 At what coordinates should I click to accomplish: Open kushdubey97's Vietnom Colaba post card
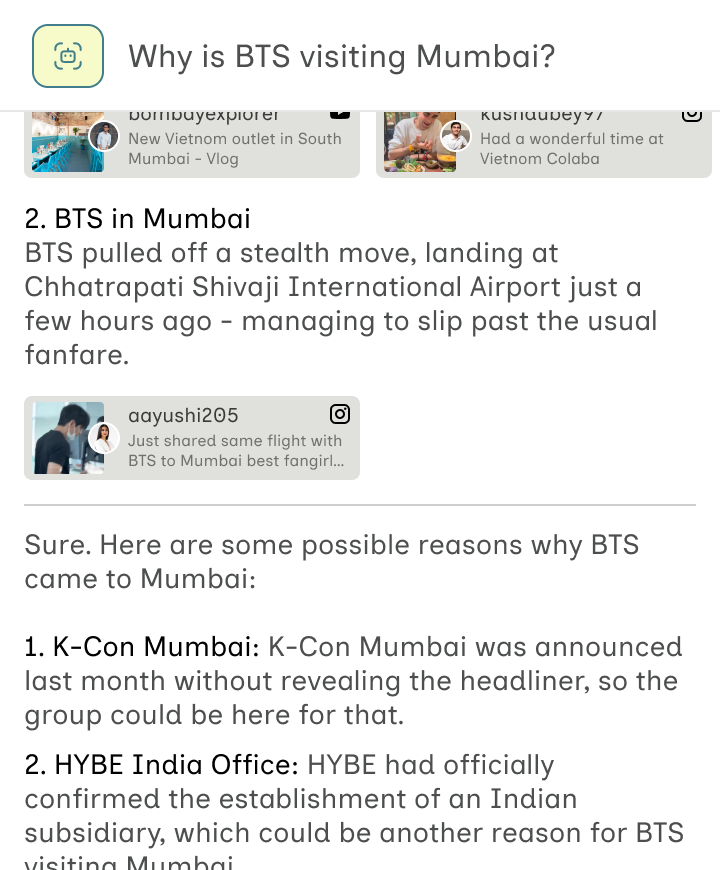tap(543, 145)
